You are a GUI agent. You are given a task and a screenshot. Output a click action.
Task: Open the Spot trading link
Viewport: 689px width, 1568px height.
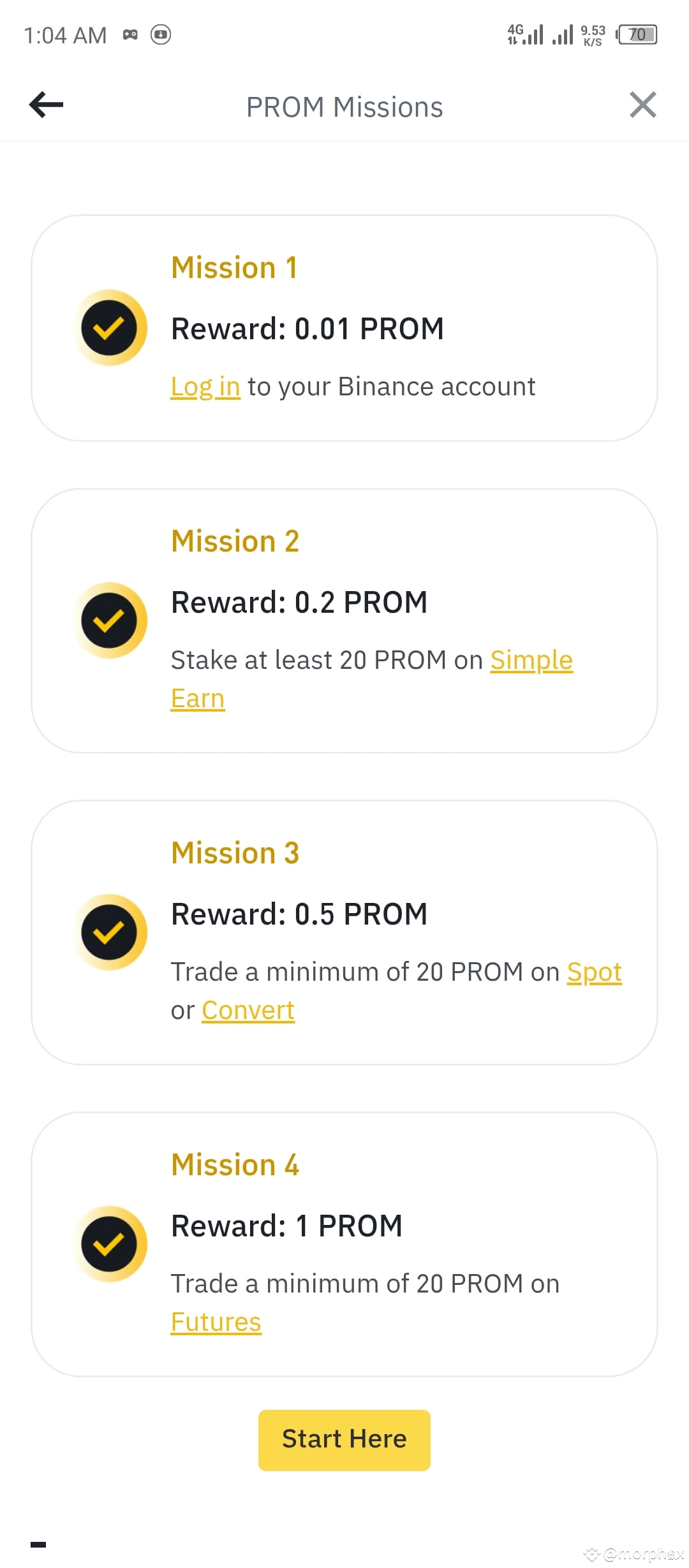[x=595, y=971]
